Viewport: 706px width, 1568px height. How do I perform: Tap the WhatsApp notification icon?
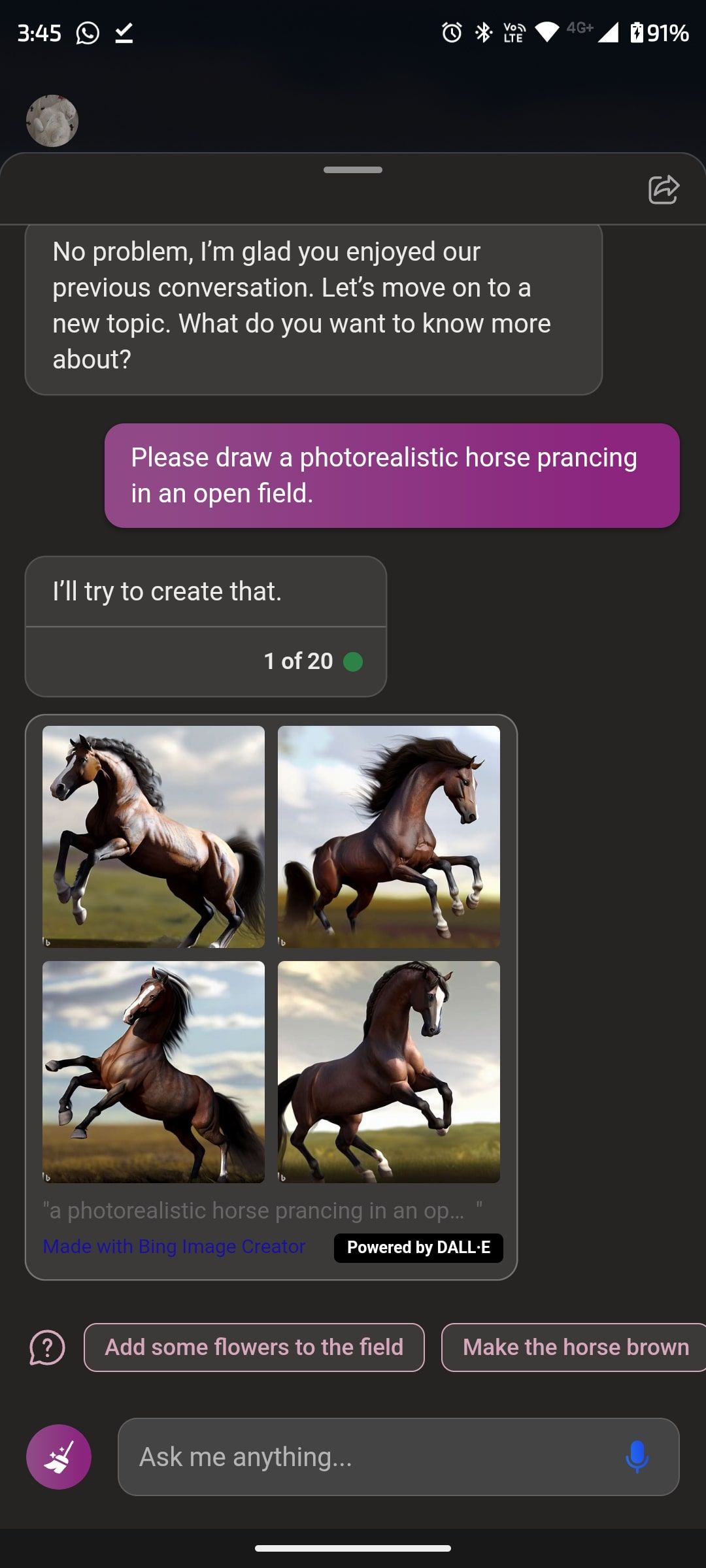pyautogui.click(x=88, y=33)
